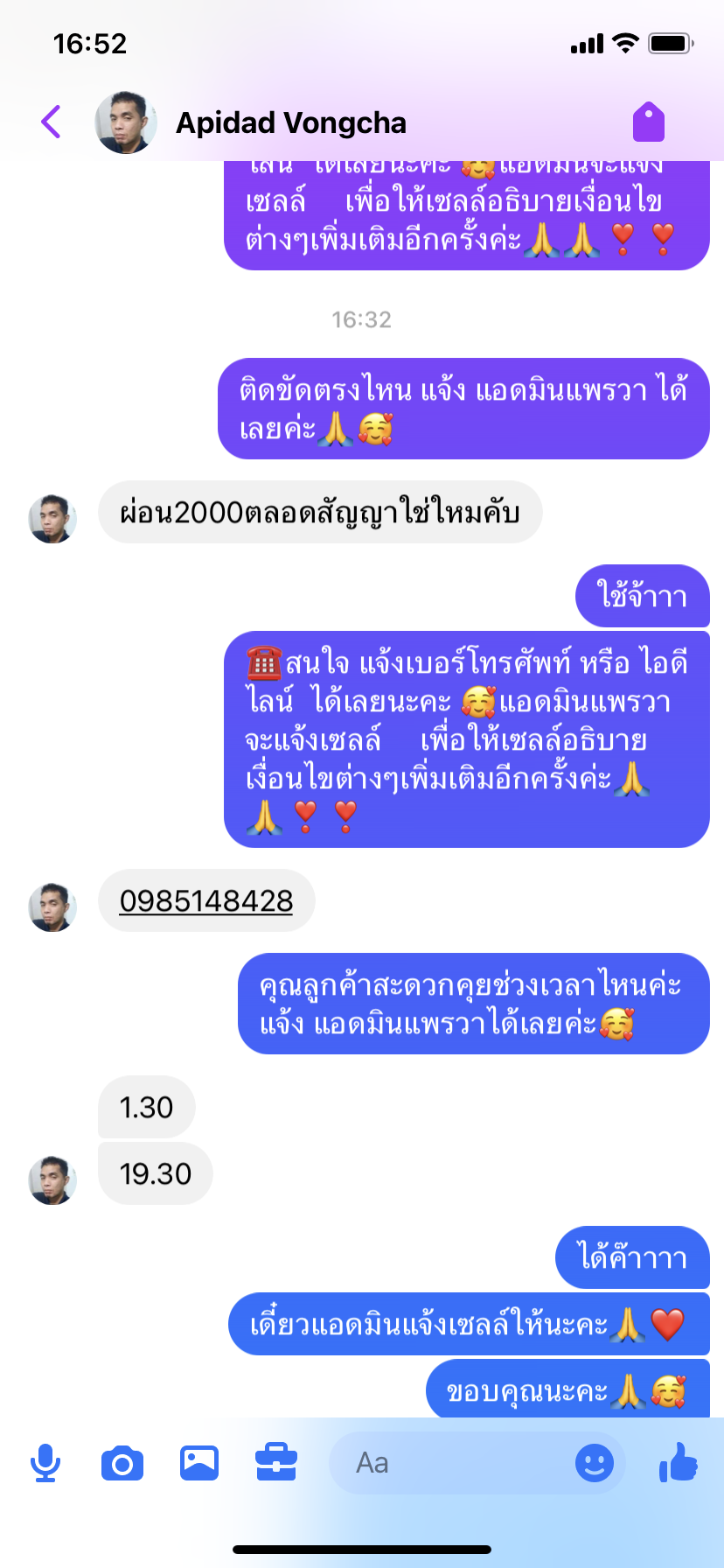Viewport: 724px width, 1568px height.
Task: Open the briefcase business tools icon
Action: (x=276, y=1463)
